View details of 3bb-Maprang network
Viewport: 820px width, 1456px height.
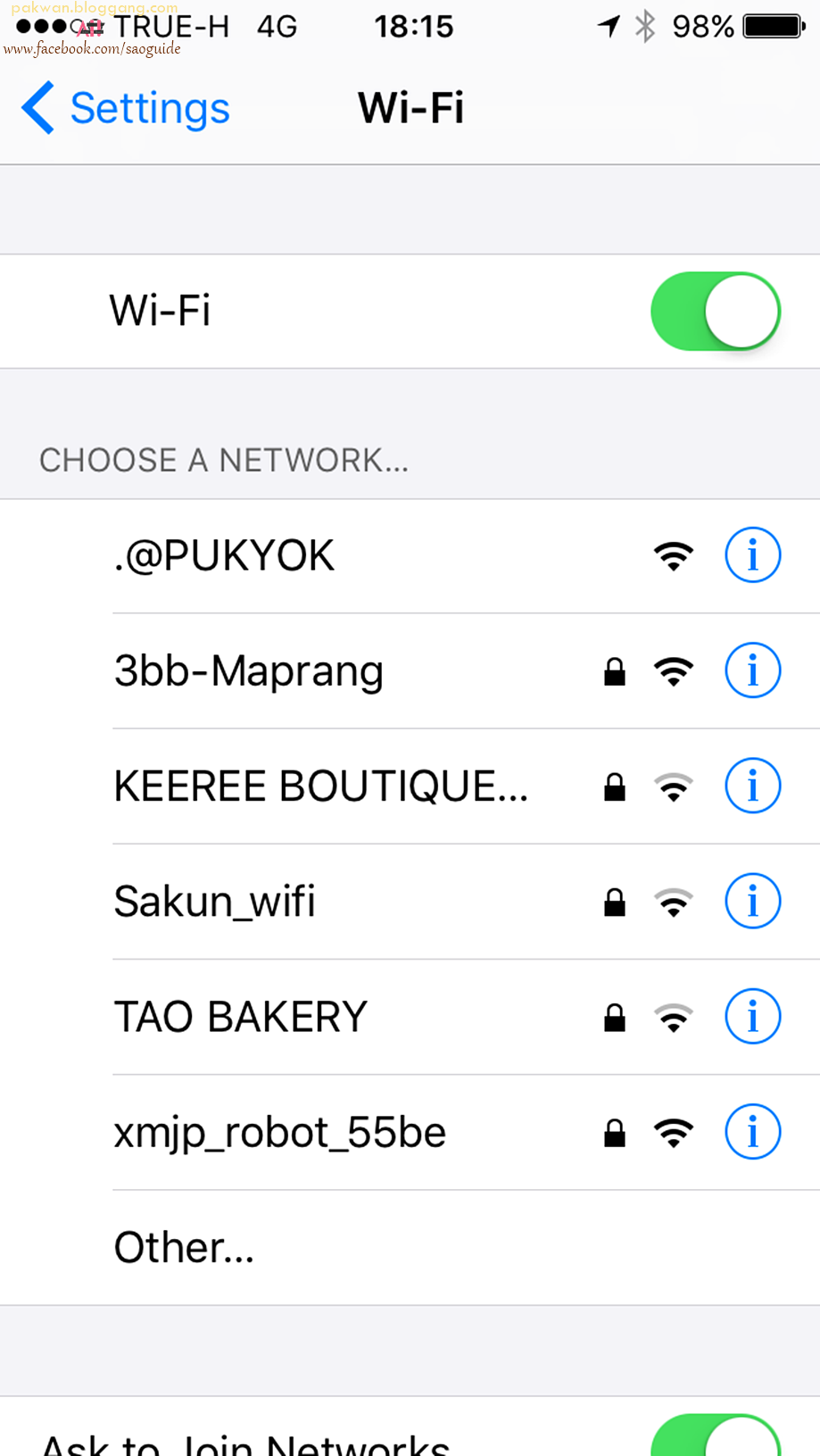pyautogui.click(x=752, y=670)
